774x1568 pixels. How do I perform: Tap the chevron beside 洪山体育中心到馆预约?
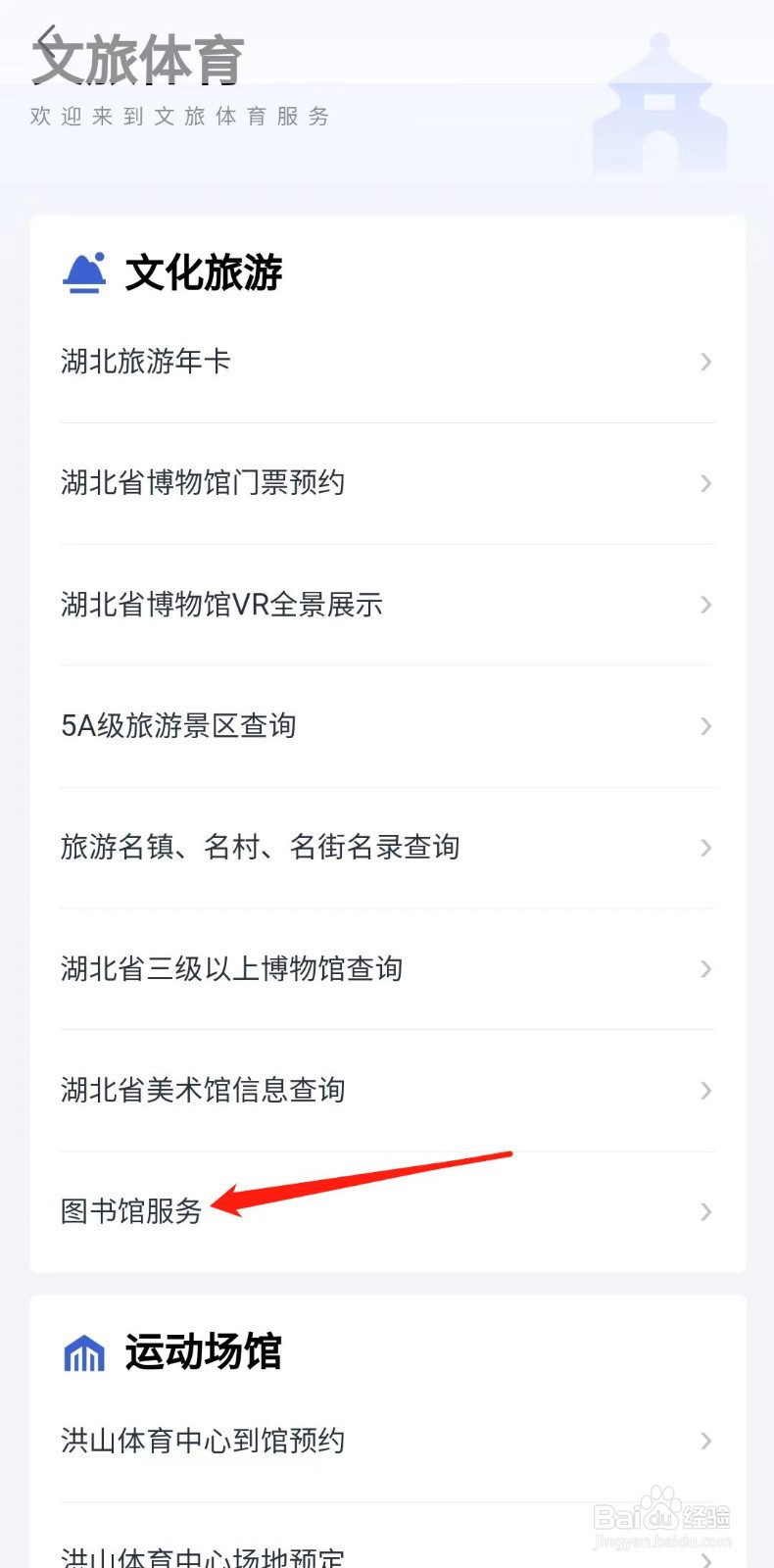point(705,1441)
